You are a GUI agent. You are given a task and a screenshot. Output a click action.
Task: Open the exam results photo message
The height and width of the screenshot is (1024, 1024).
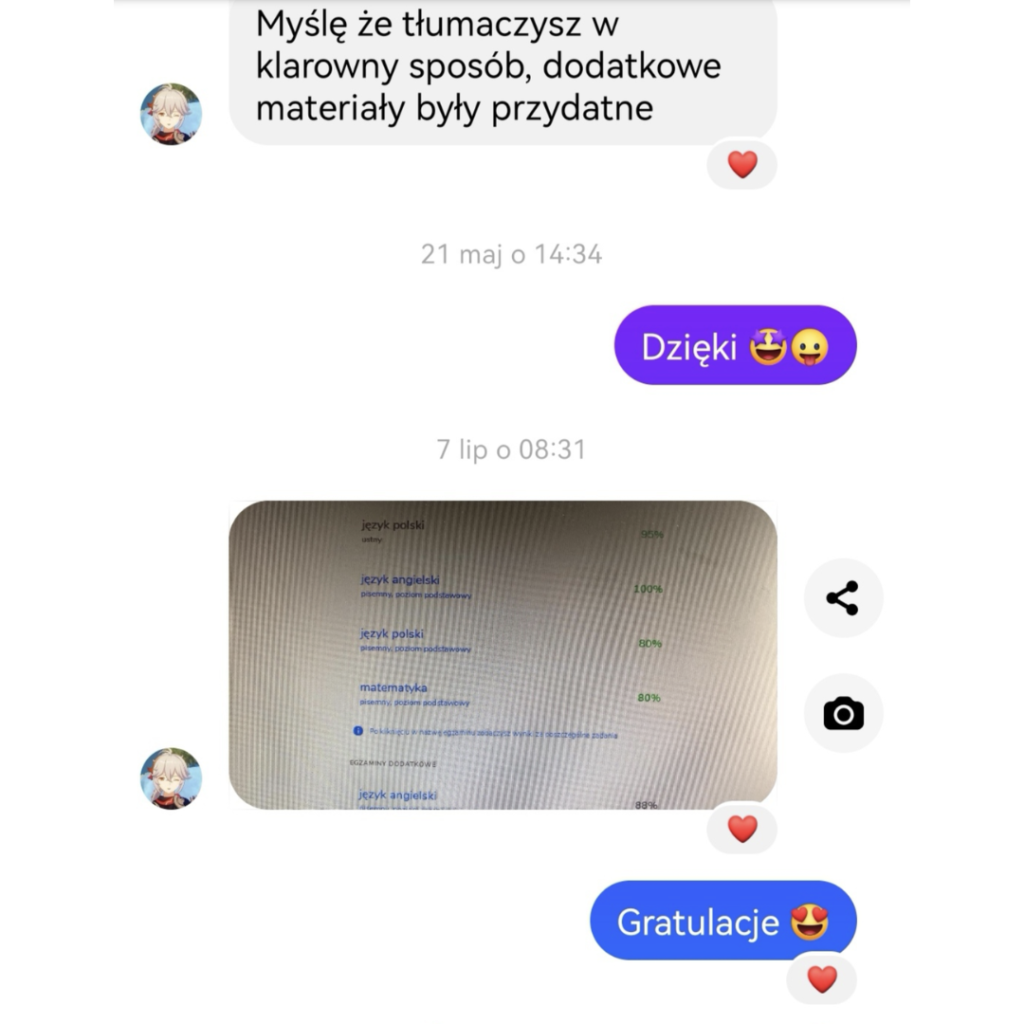point(502,654)
